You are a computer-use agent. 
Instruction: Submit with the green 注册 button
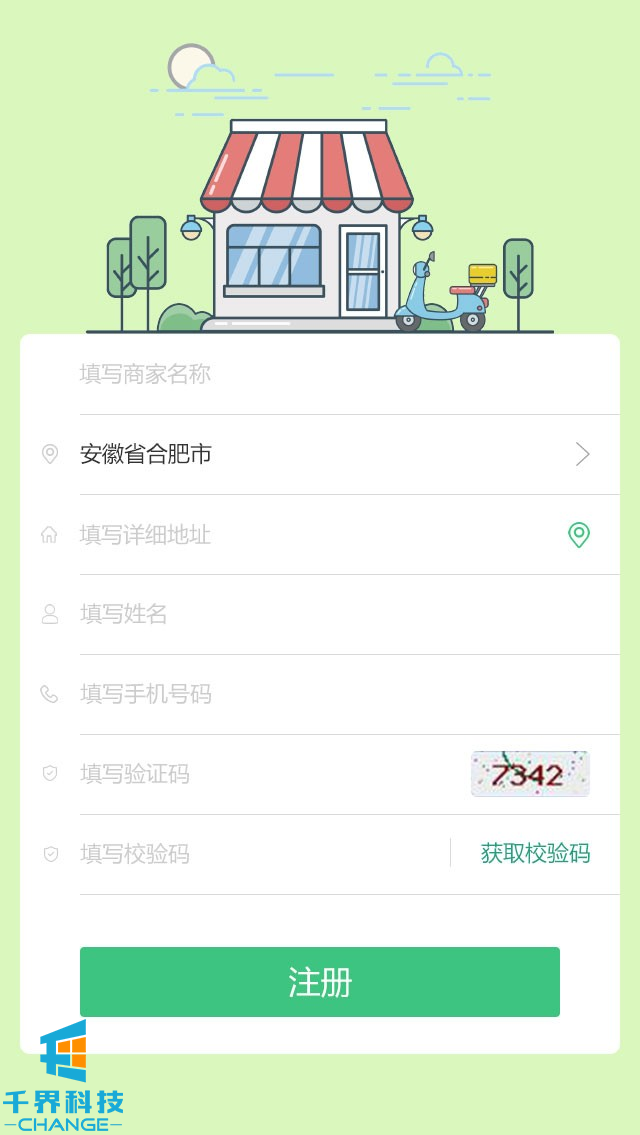click(320, 982)
